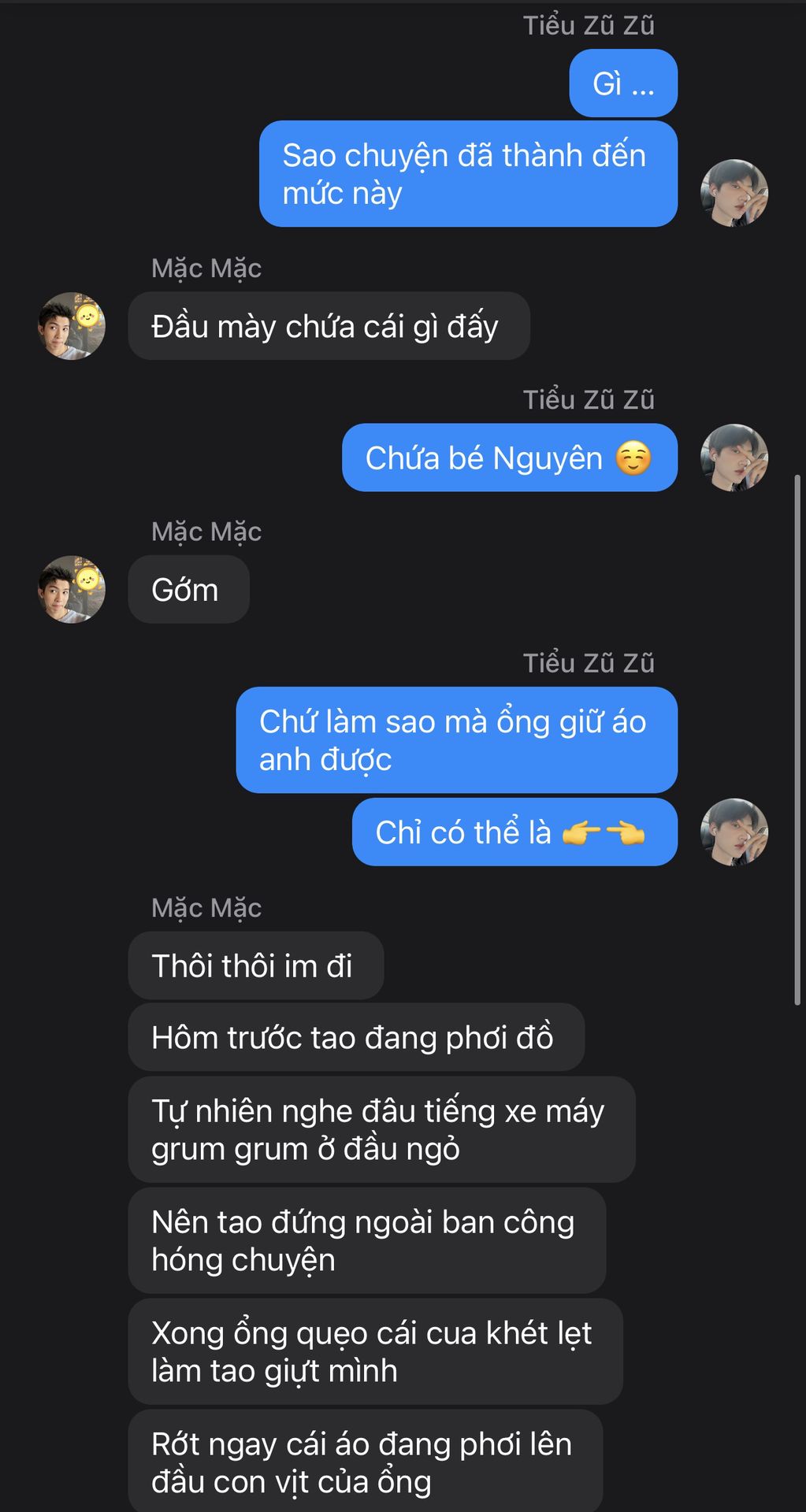View Tiểu Zũ Zũ's avatar beside "Chứa bé Nguyên"
The width and height of the screenshot is (806, 1512).
point(734,458)
